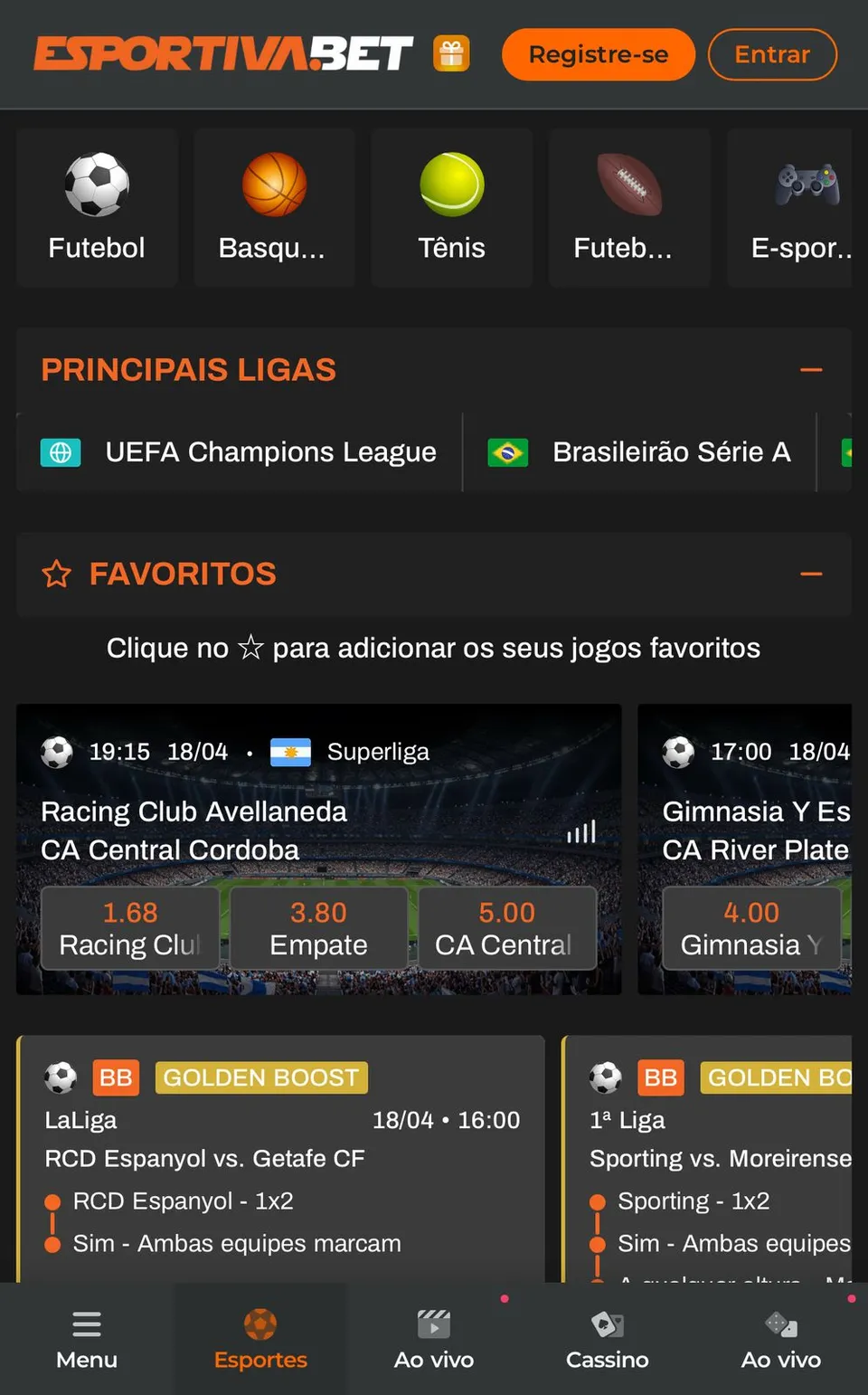
Task: Click the star to favorite a match
Action: point(56,574)
